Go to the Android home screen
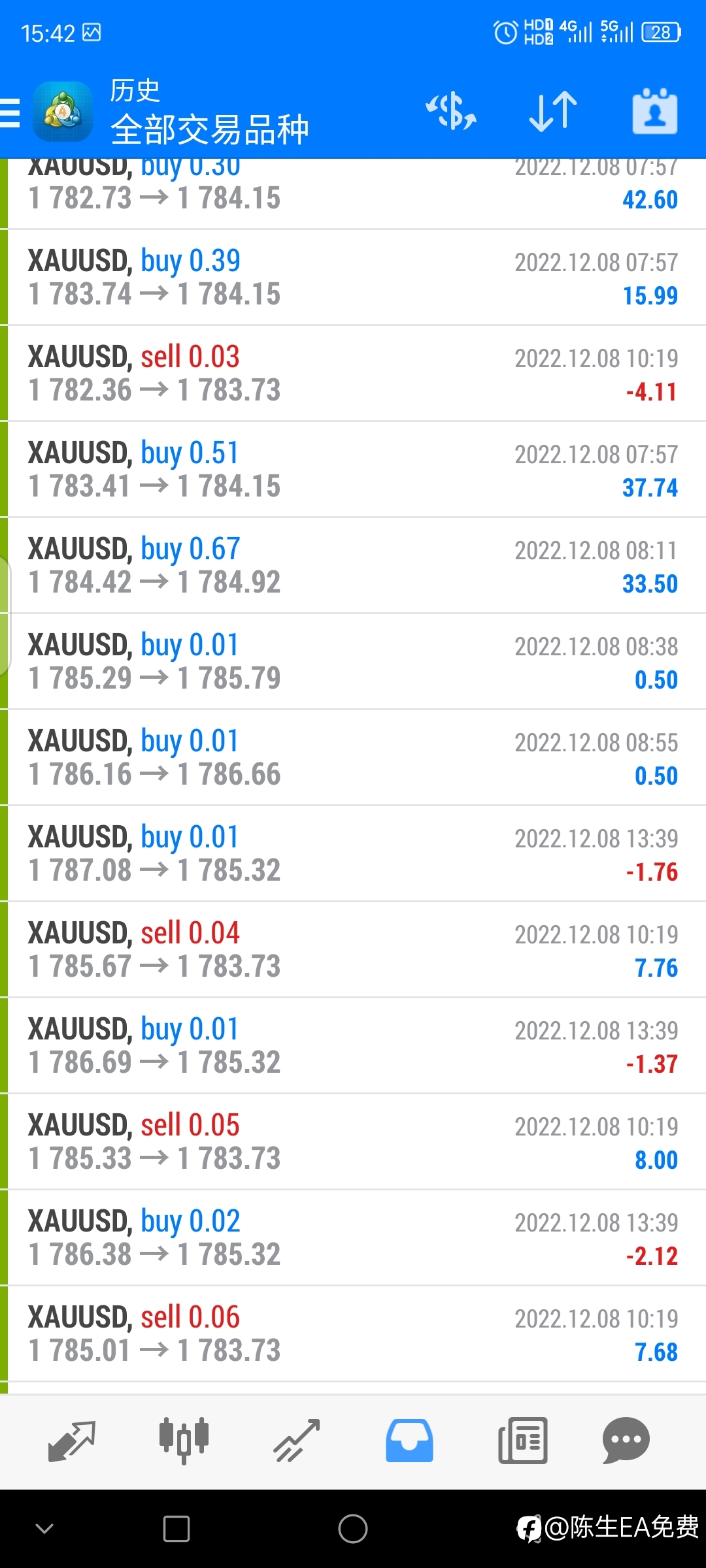 click(353, 1529)
